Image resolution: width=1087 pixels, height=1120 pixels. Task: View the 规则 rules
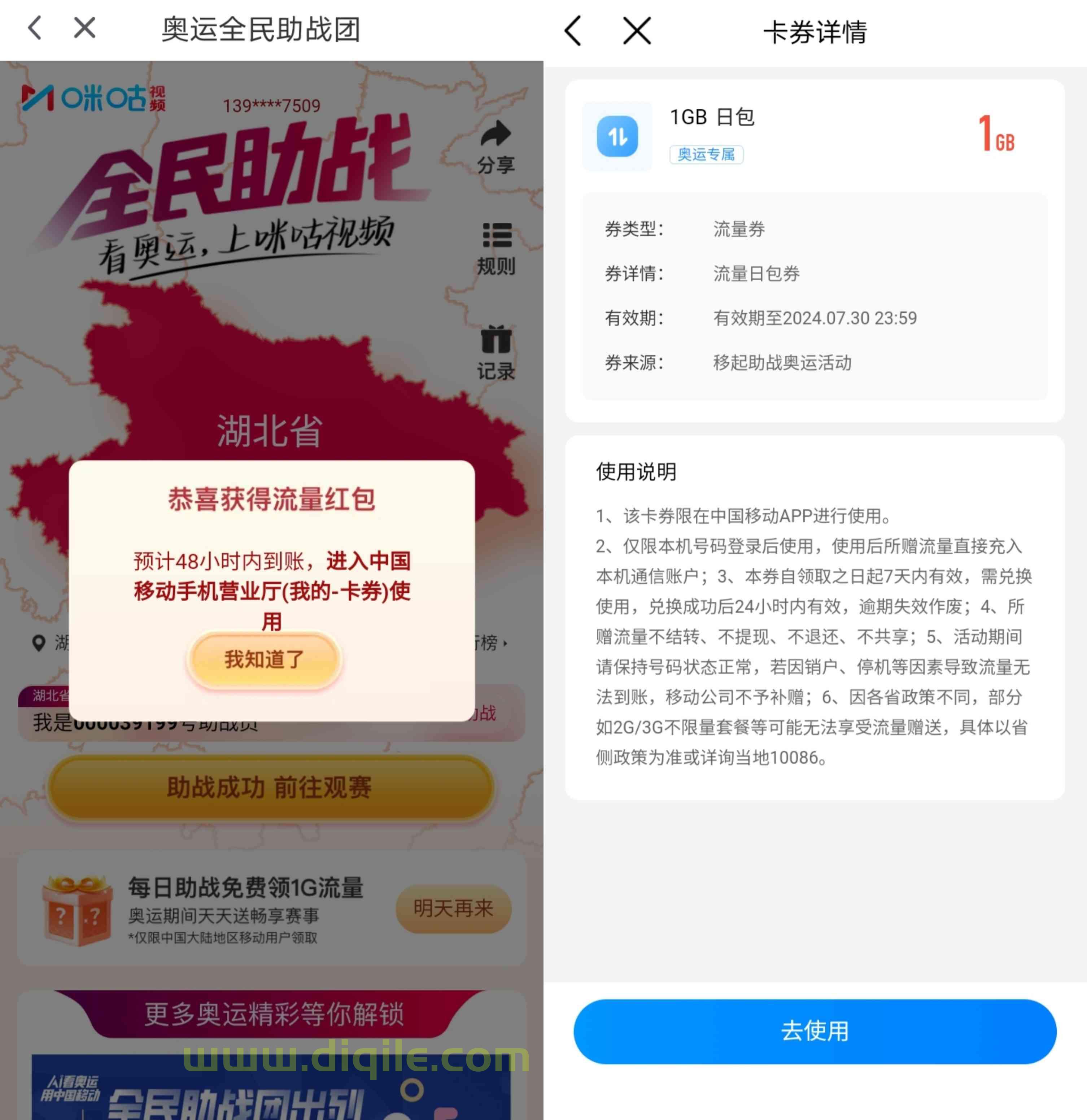click(x=495, y=249)
